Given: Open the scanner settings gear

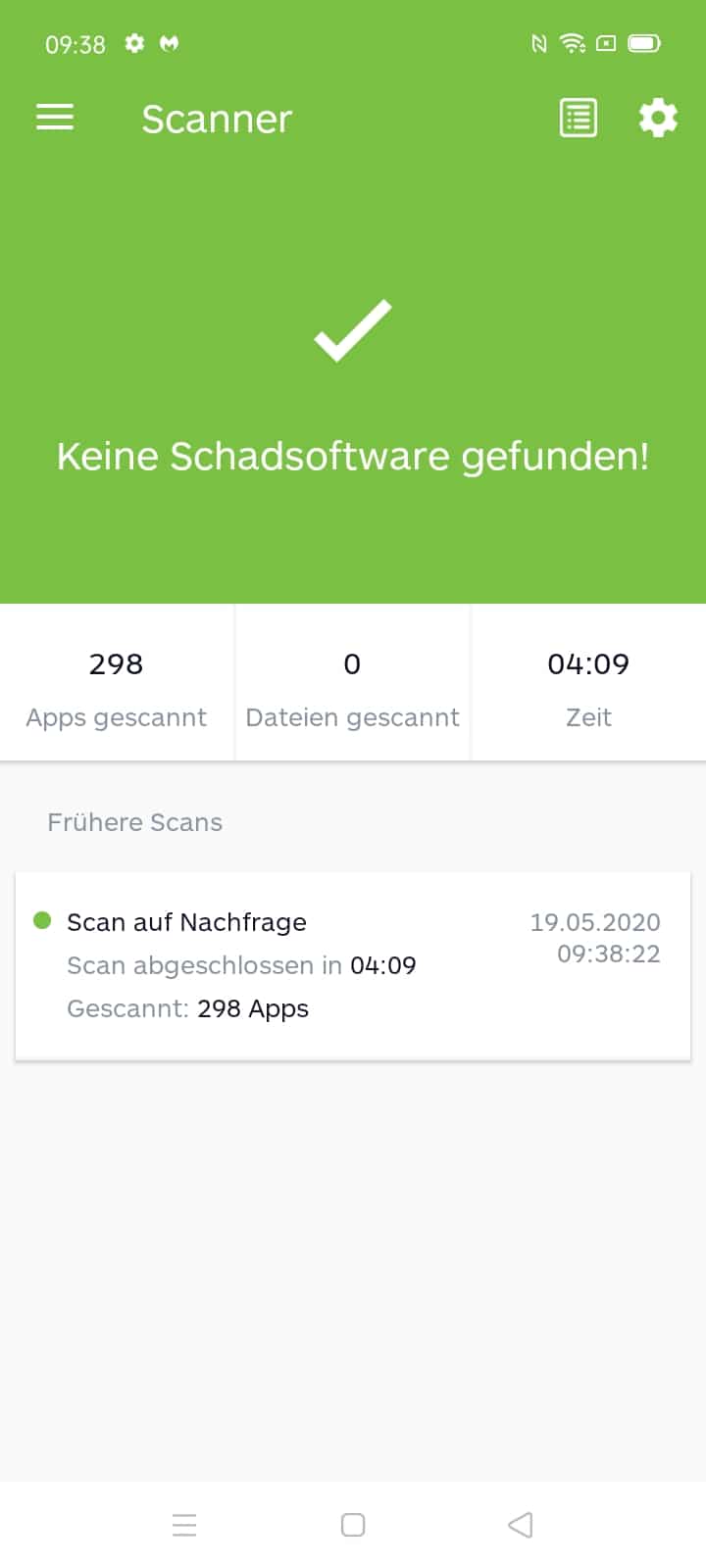Looking at the screenshot, I should tap(658, 118).
